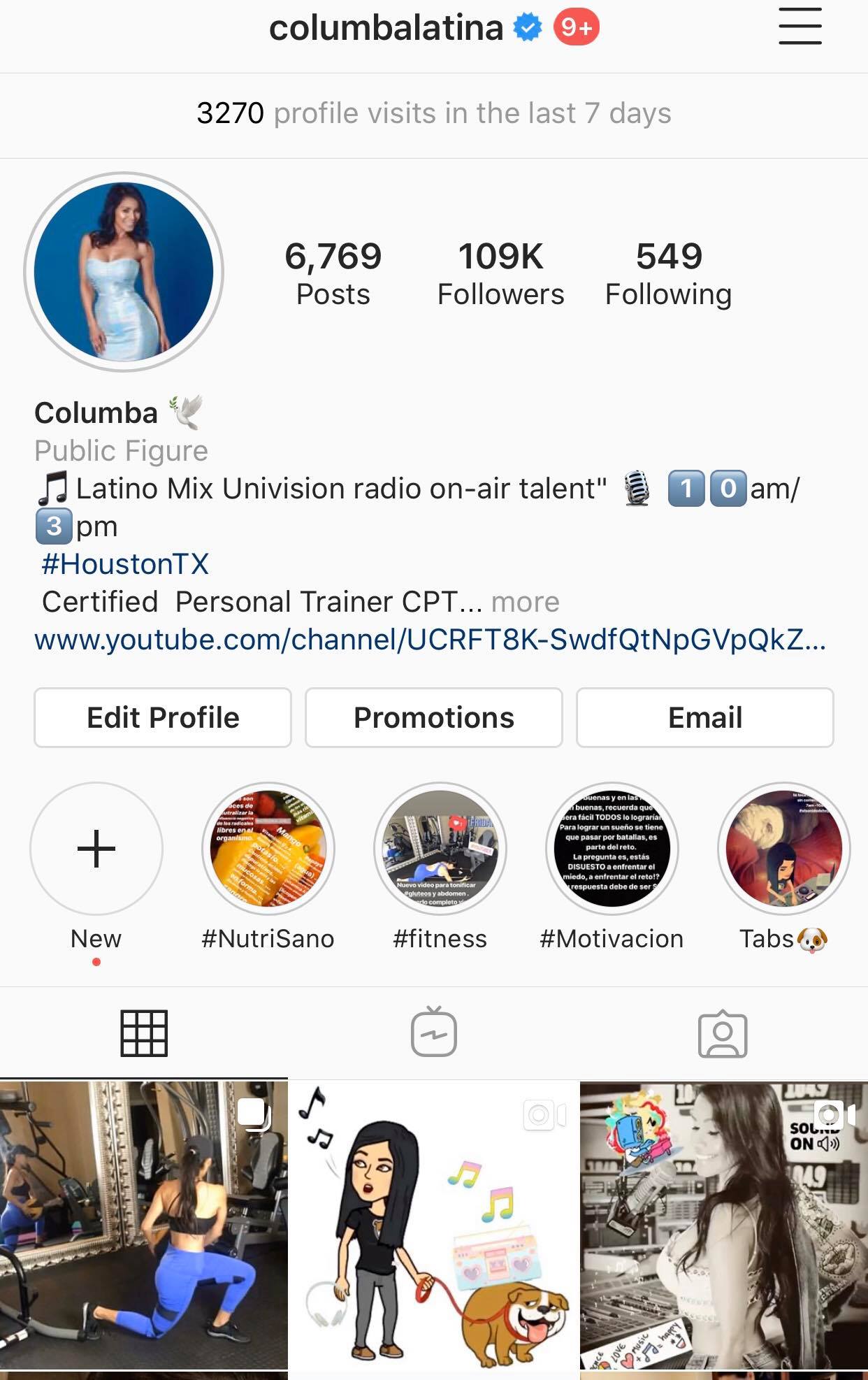
Task: View the #Motivacion highlight
Action: click(612, 849)
